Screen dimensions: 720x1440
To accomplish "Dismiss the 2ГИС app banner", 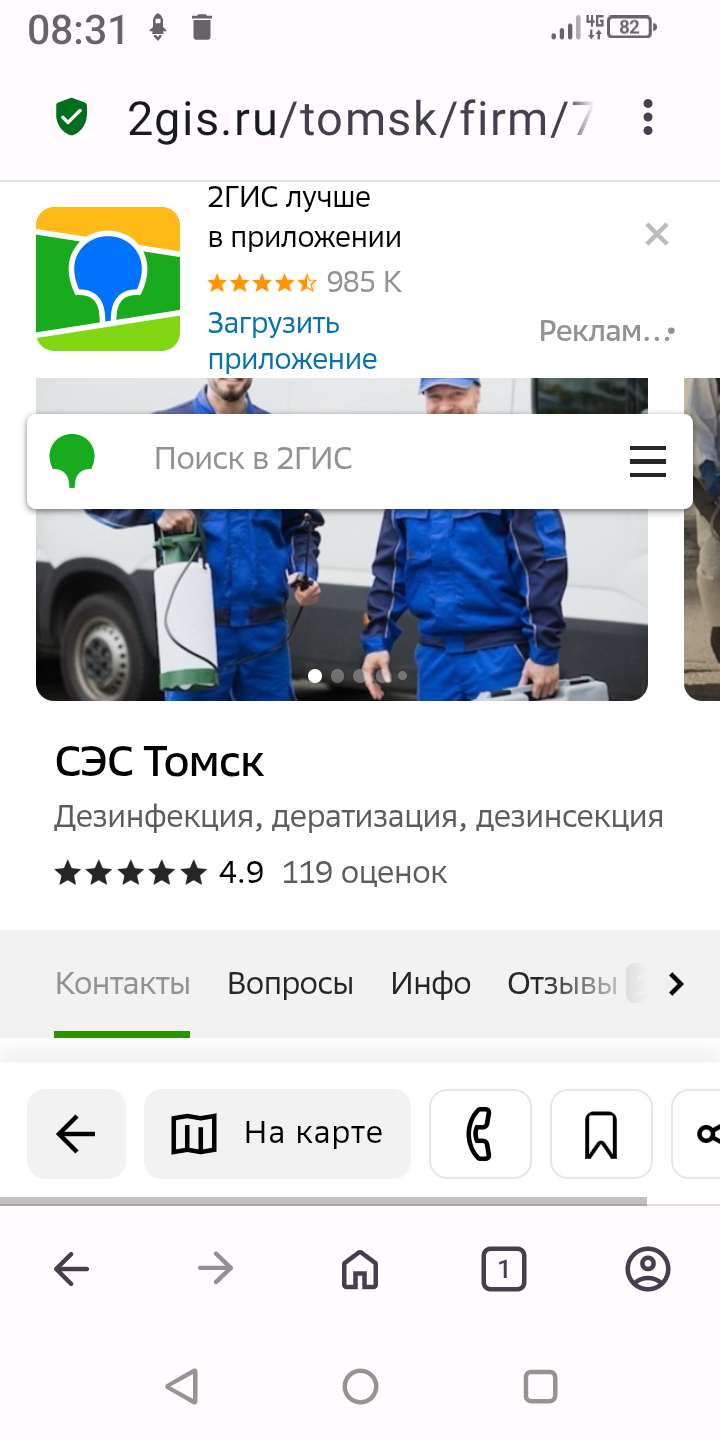I will [656, 235].
